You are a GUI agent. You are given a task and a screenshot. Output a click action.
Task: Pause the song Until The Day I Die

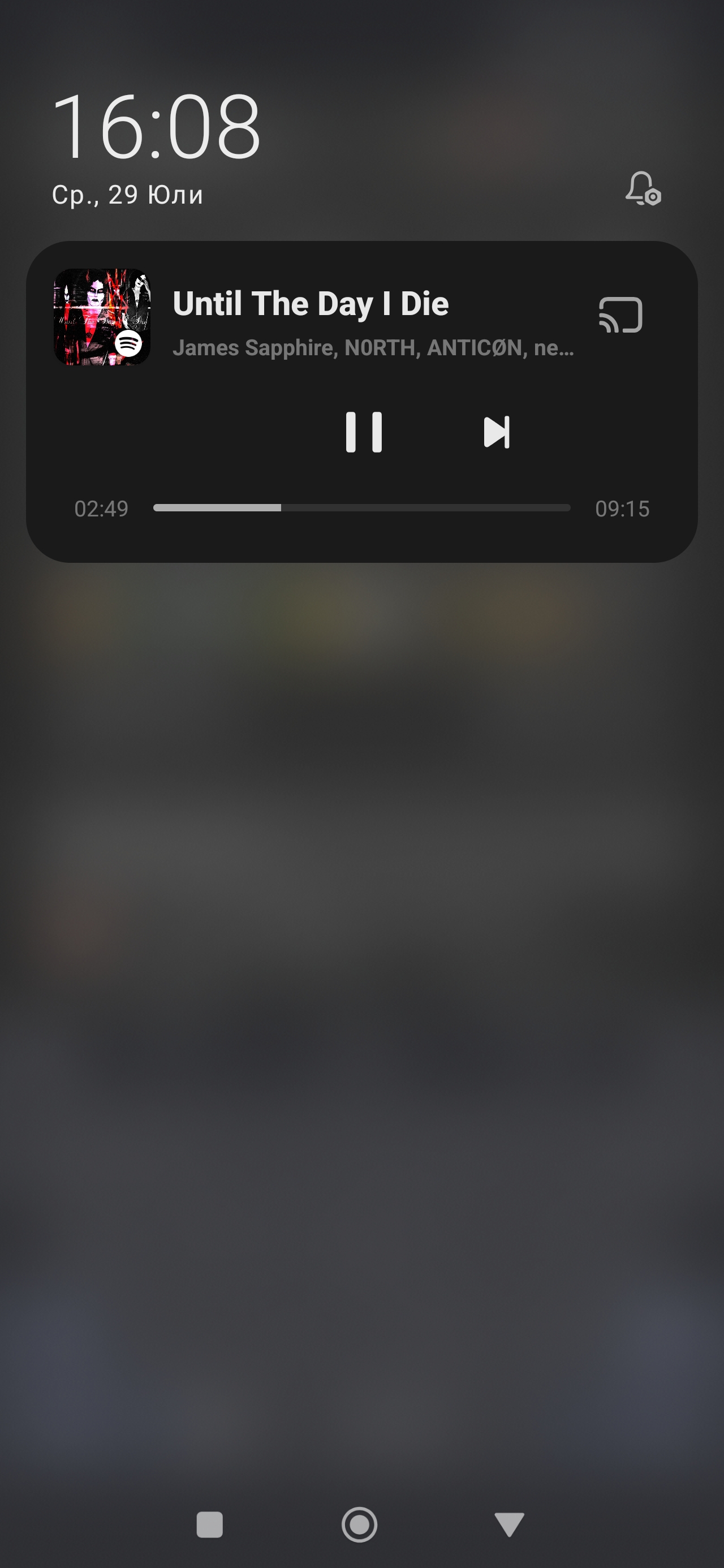pyautogui.click(x=364, y=432)
